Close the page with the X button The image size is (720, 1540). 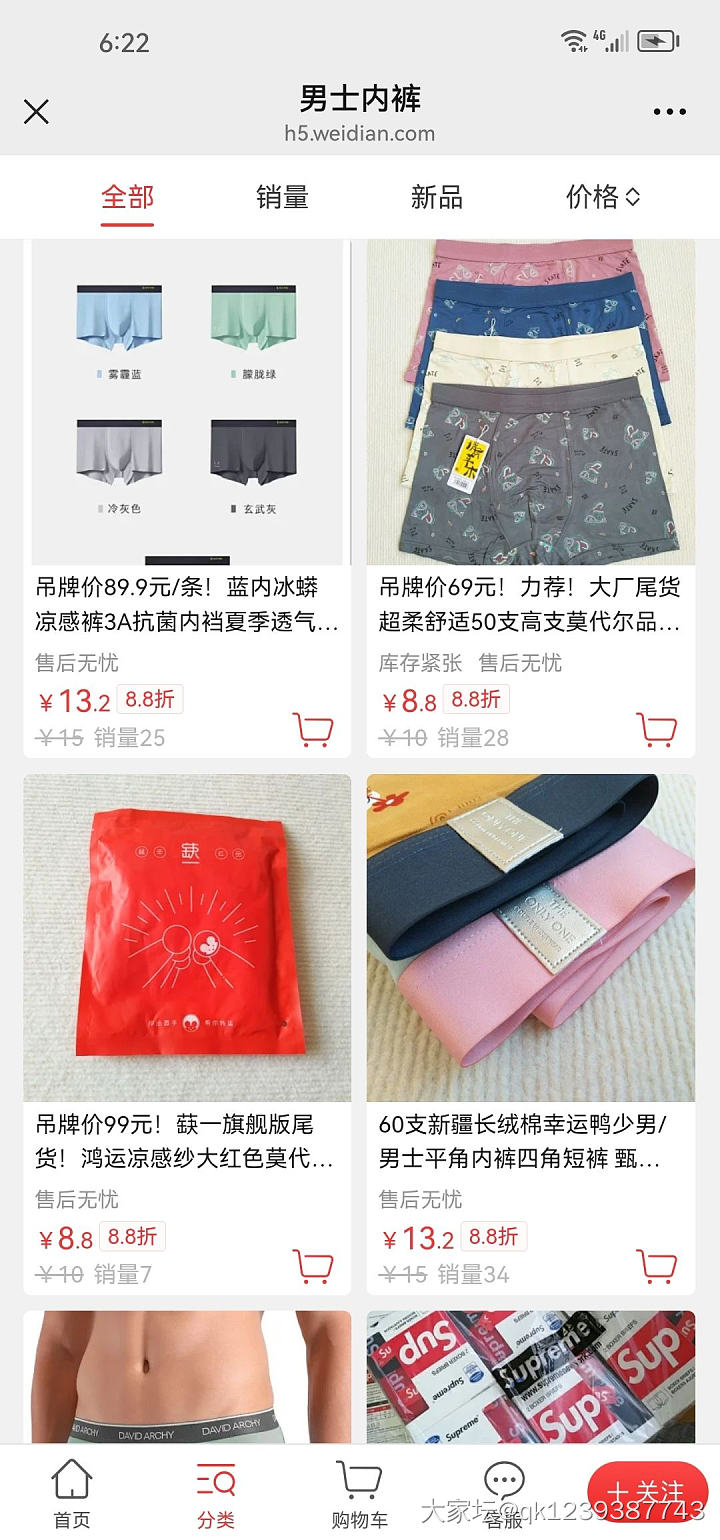[x=36, y=112]
